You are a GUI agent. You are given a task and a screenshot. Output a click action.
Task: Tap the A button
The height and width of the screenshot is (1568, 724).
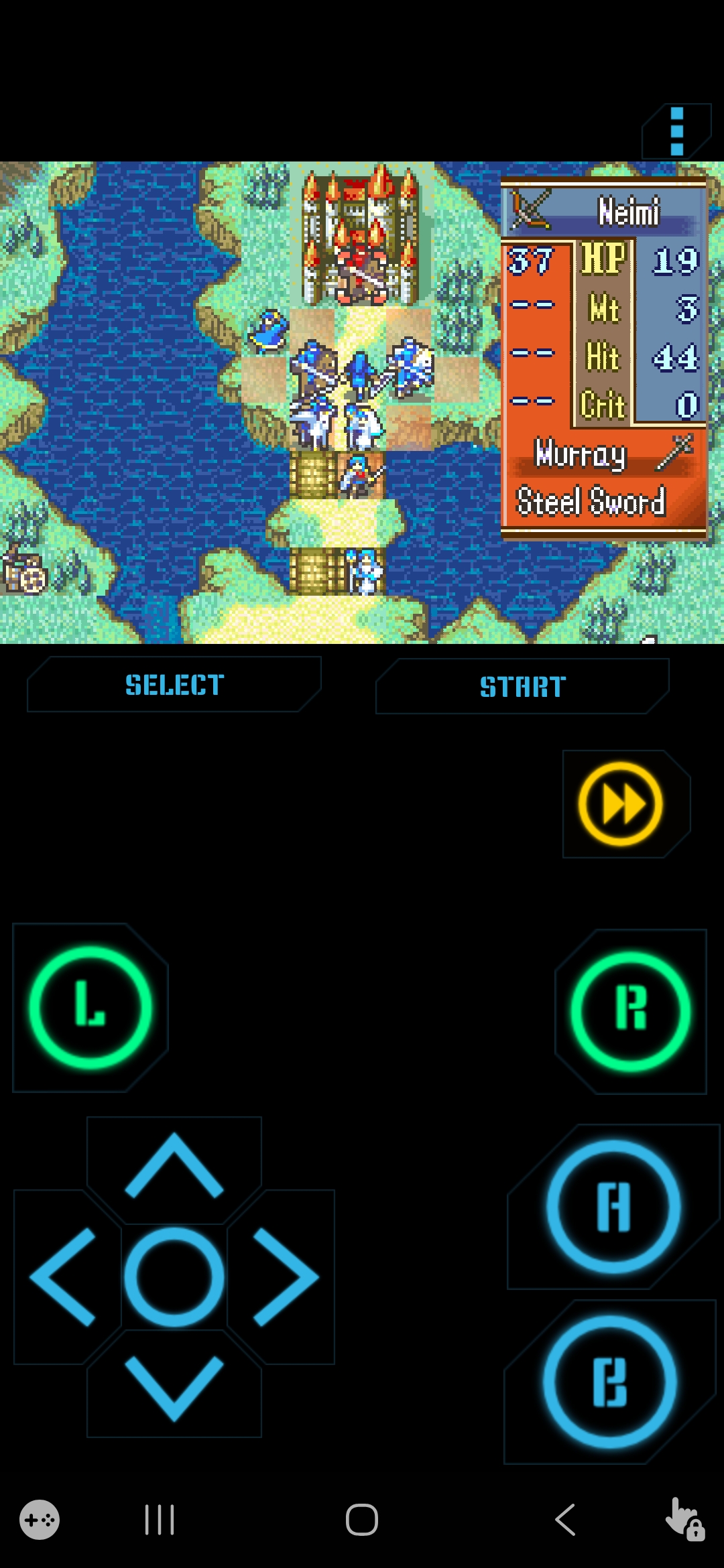[613, 1206]
